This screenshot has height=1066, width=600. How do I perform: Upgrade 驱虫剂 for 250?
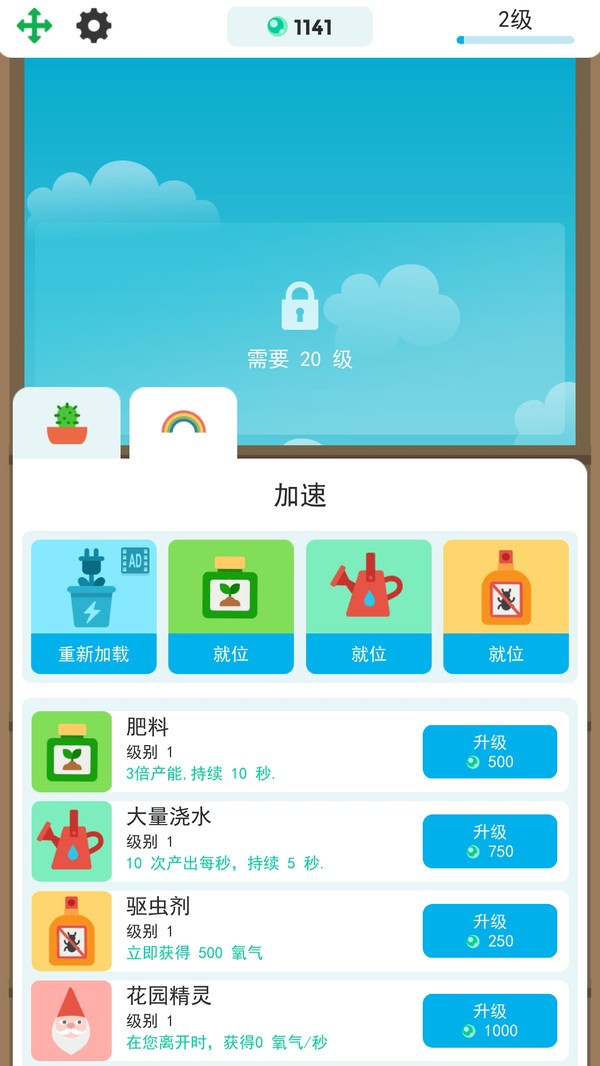490,931
